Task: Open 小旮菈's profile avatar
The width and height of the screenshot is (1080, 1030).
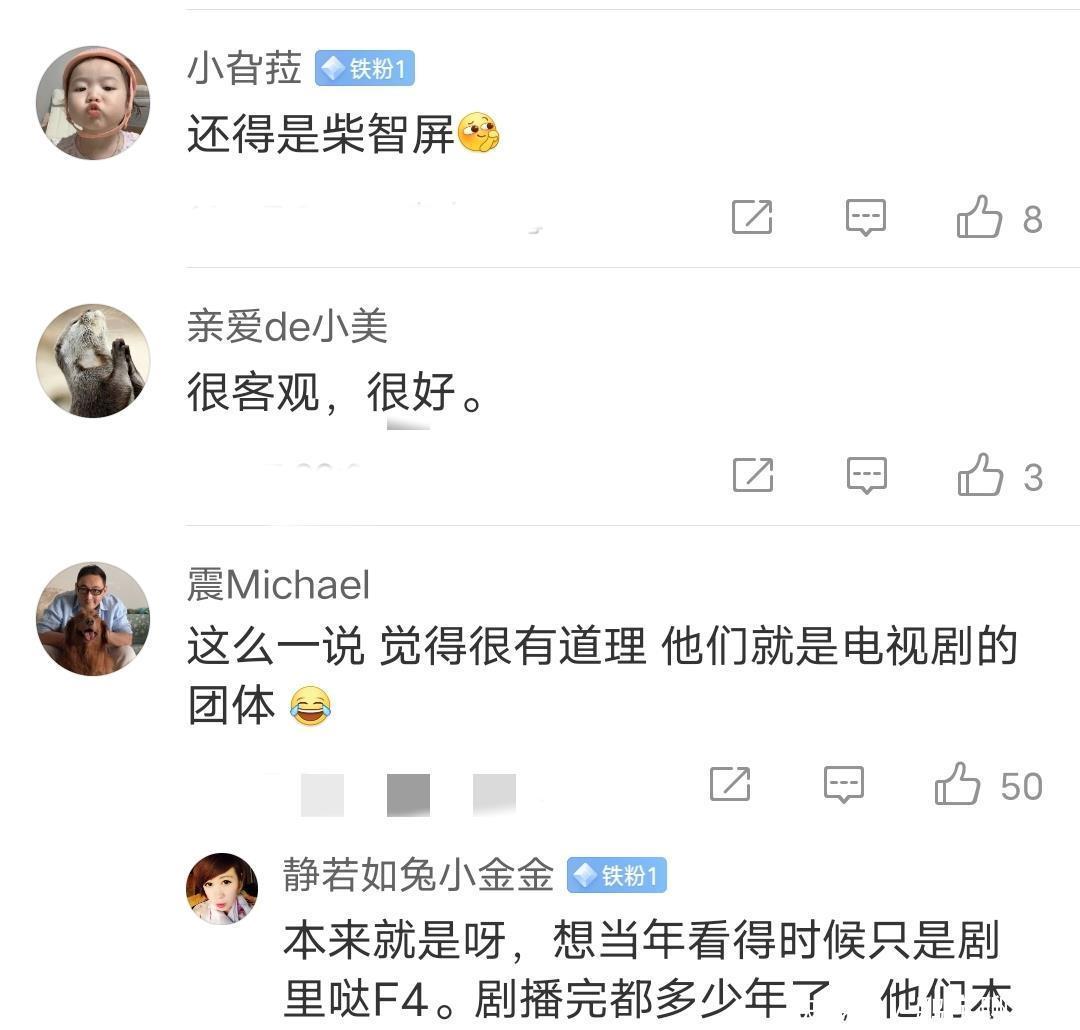Action: pyautogui.click(x=93, y=102)
